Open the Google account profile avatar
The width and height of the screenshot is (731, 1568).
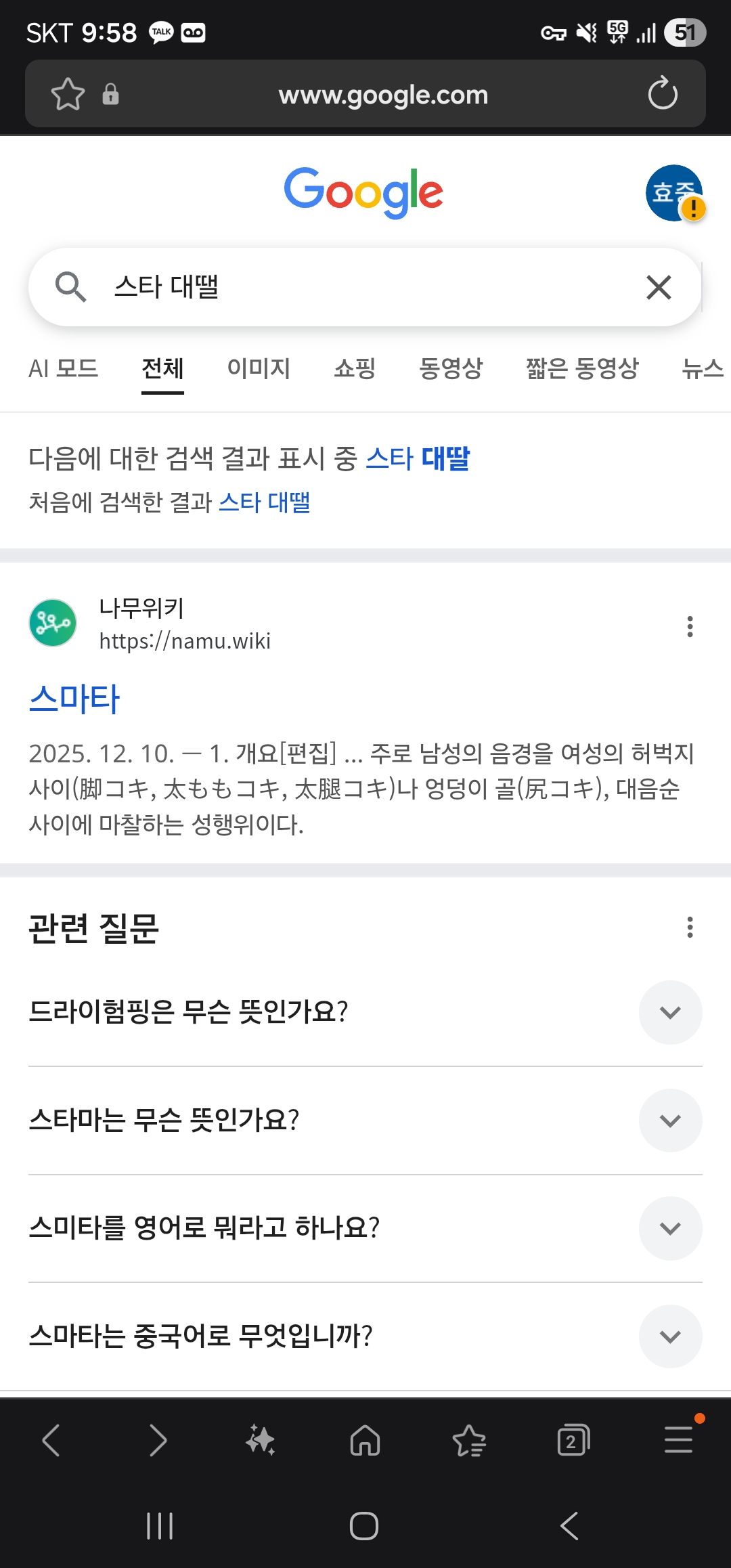675,193
